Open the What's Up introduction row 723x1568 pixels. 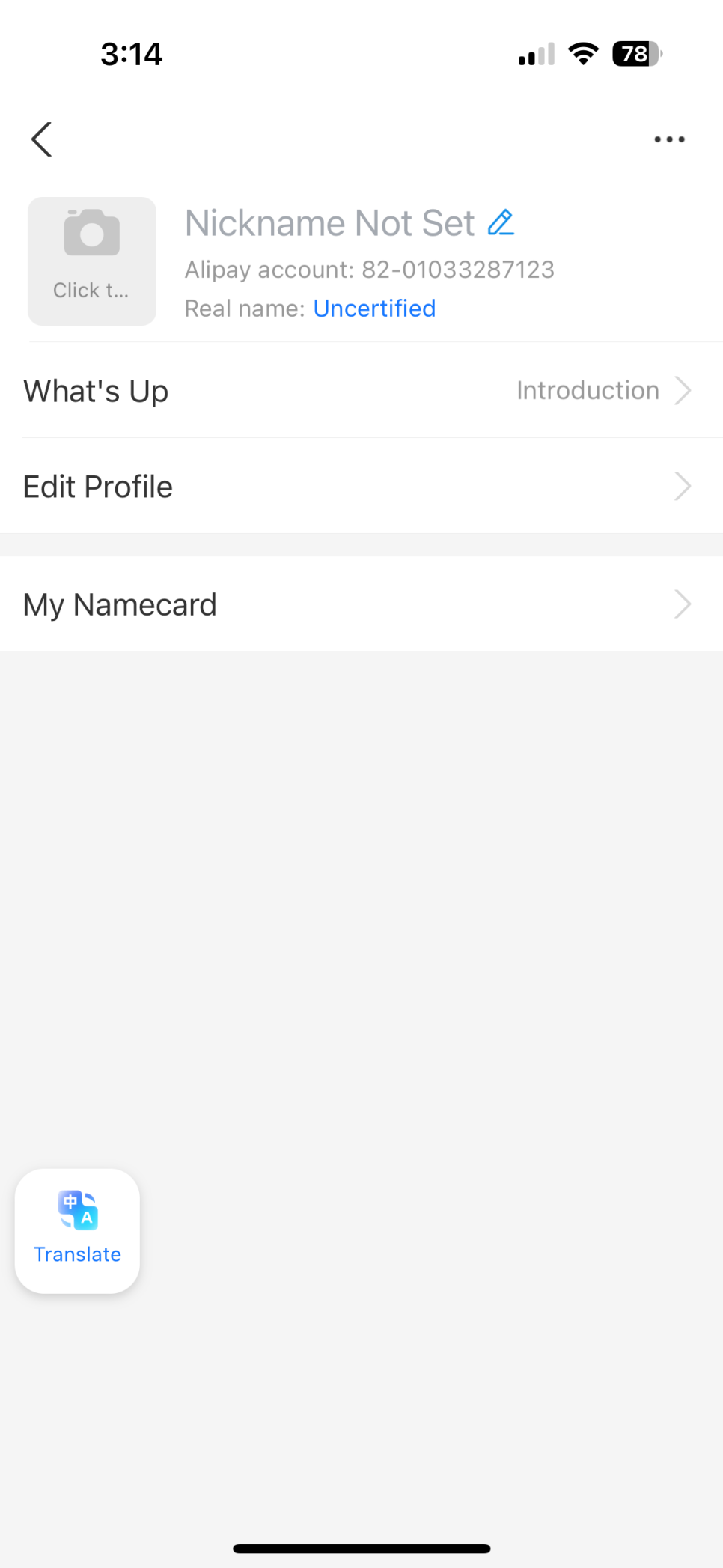pyautogui.click(x=361, y=390)
